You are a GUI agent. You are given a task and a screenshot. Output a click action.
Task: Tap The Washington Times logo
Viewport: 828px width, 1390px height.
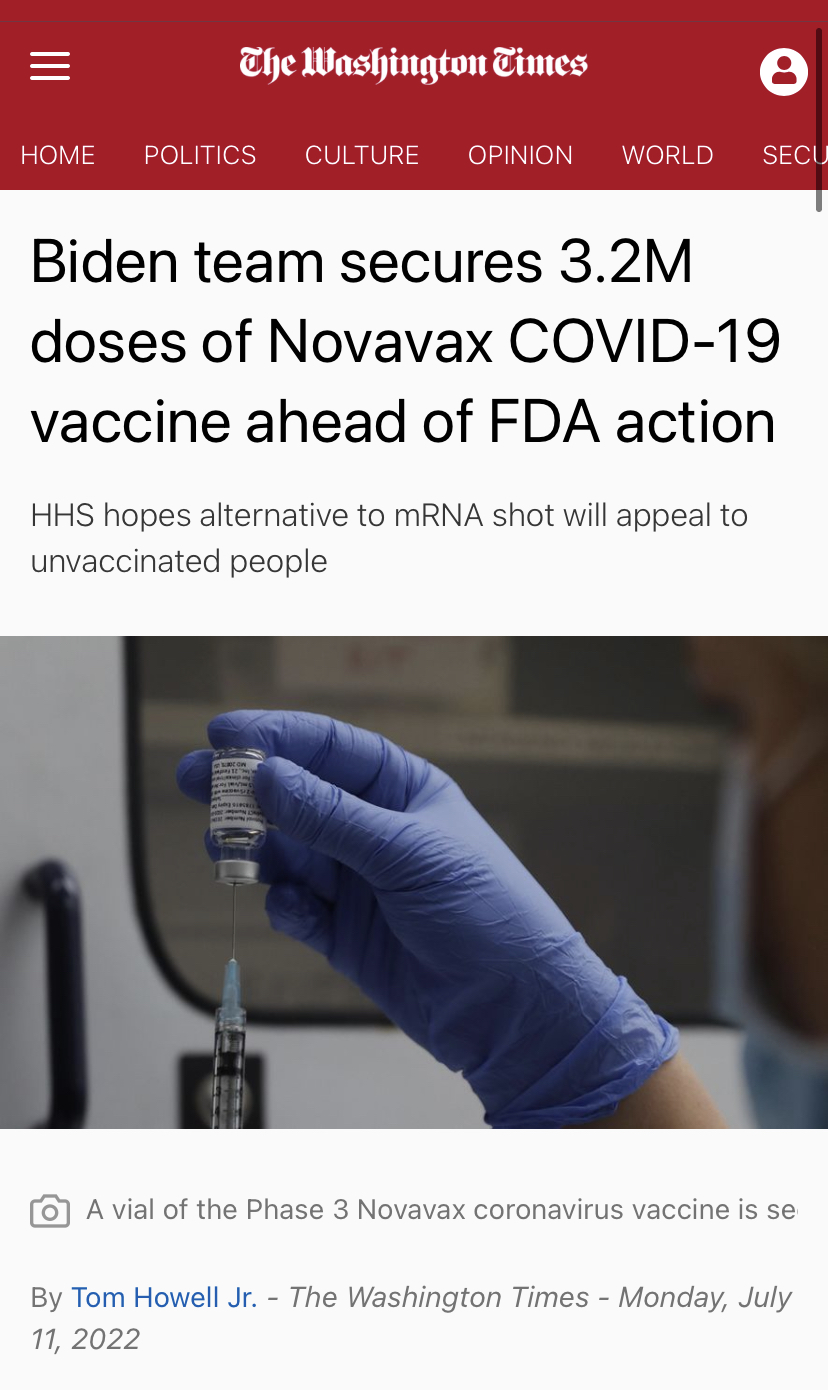(413, 65)
